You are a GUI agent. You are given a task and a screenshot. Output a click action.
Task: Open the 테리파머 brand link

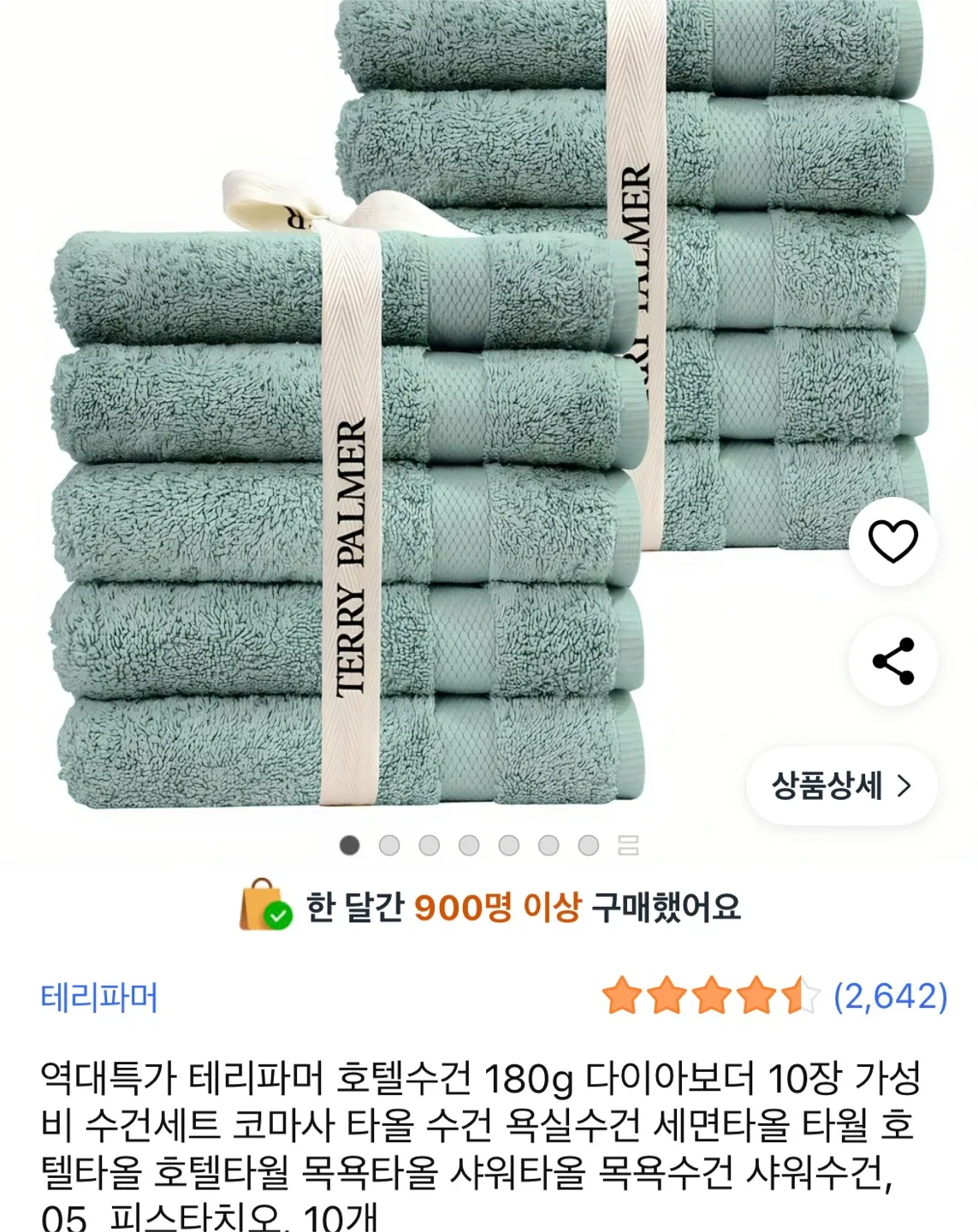click(x=99, y=998)
